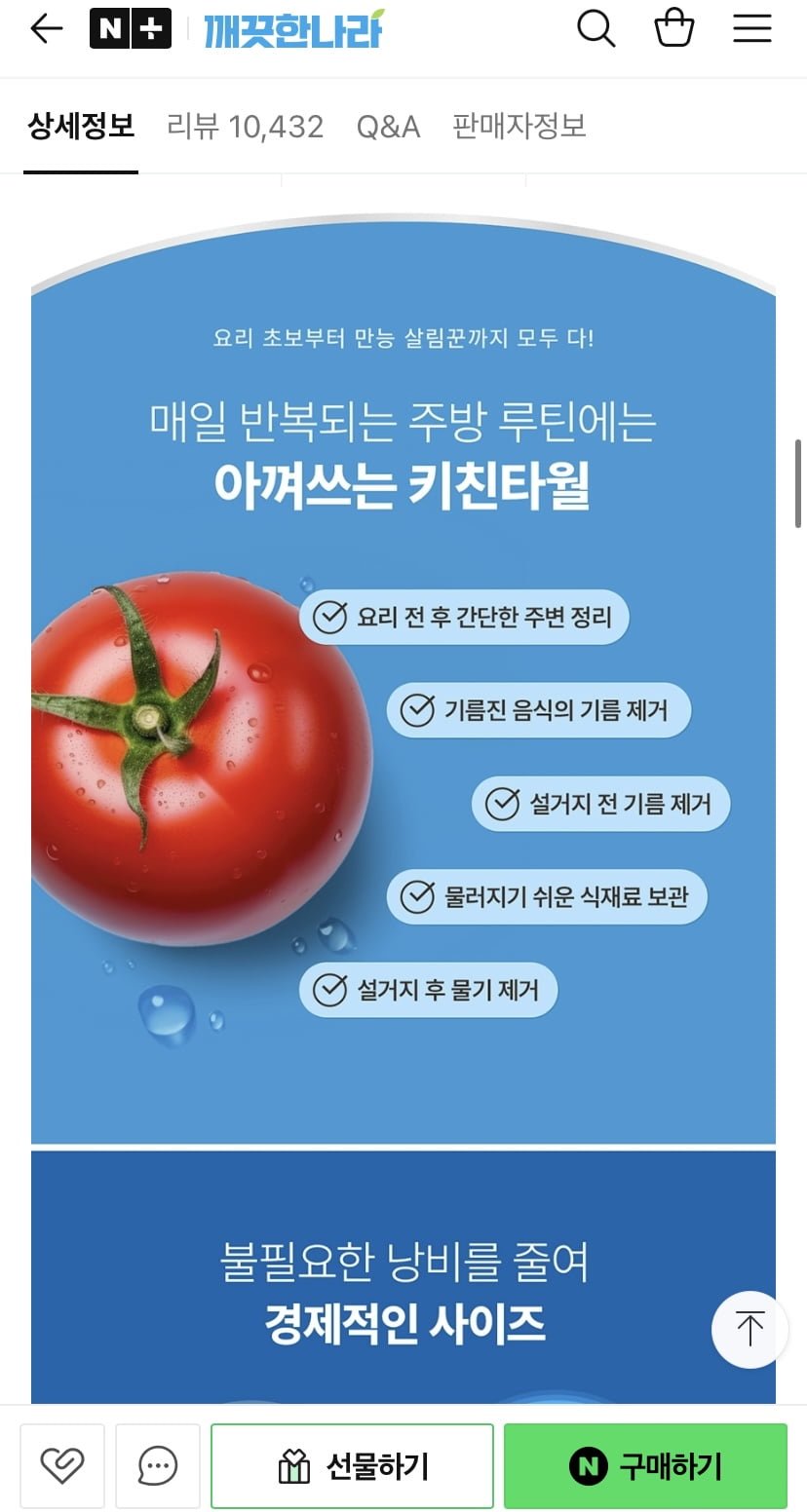Jump to top with the up-arrow button
This screenshot has width=807, height=1512.
(749, 1330)
